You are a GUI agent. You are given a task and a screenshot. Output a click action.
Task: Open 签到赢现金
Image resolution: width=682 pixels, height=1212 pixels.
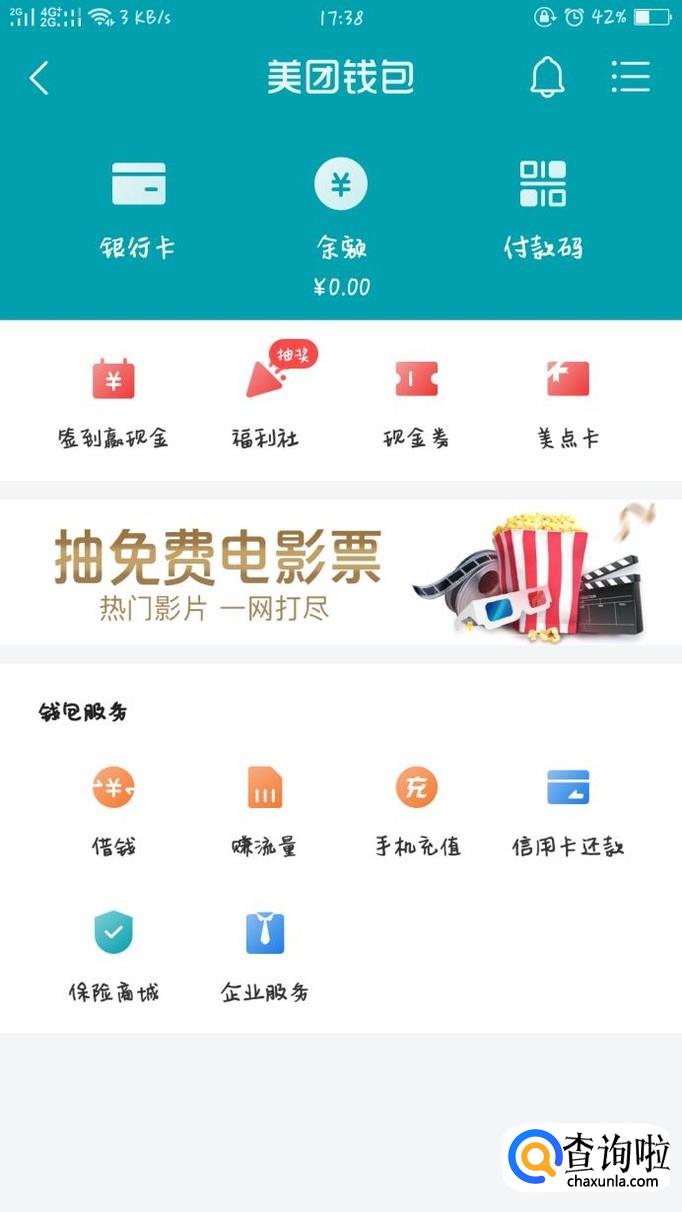coord(113,400)
